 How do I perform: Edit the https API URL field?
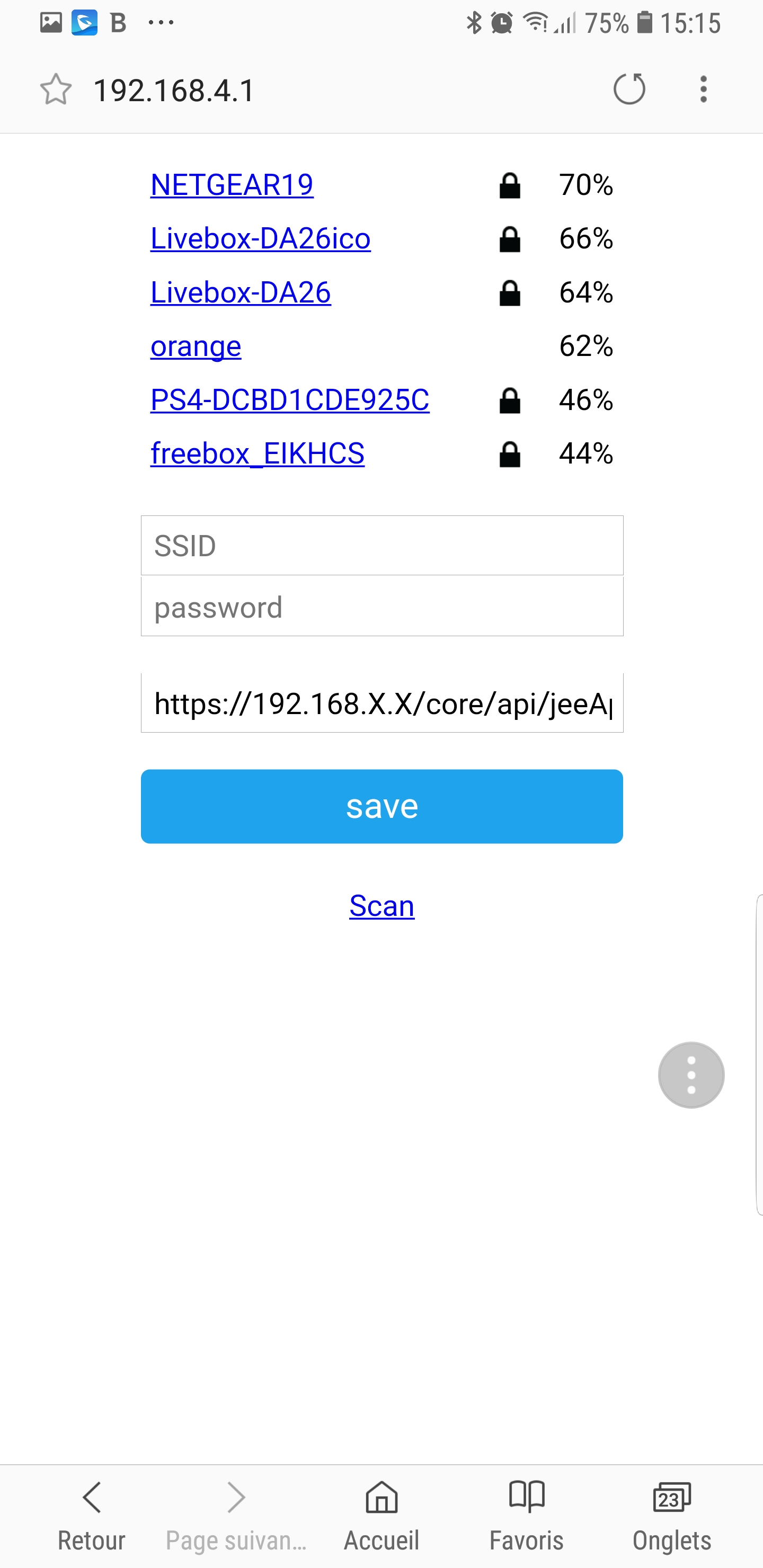click(x=382, y=703)
